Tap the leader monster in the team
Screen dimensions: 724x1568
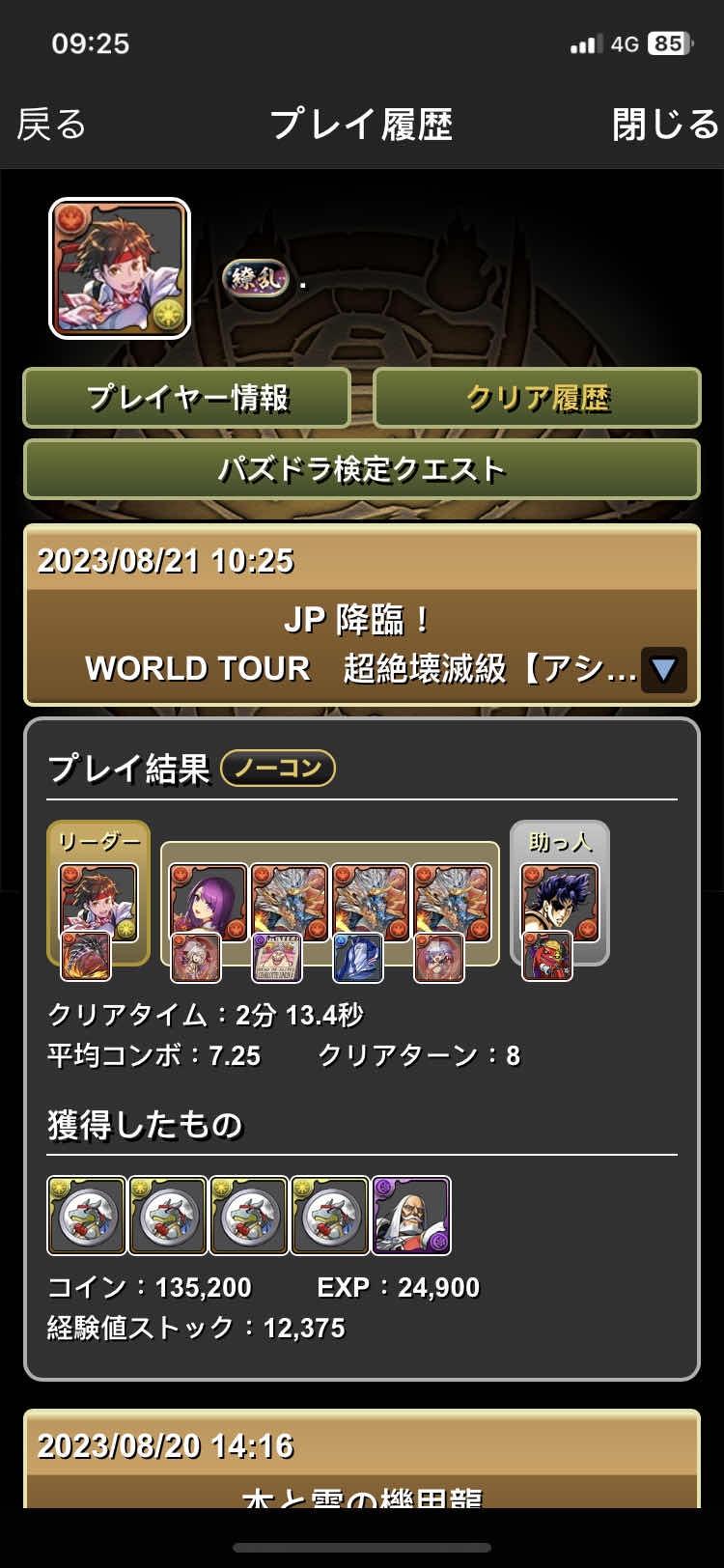pyautogui.click(x=98, y=903)
